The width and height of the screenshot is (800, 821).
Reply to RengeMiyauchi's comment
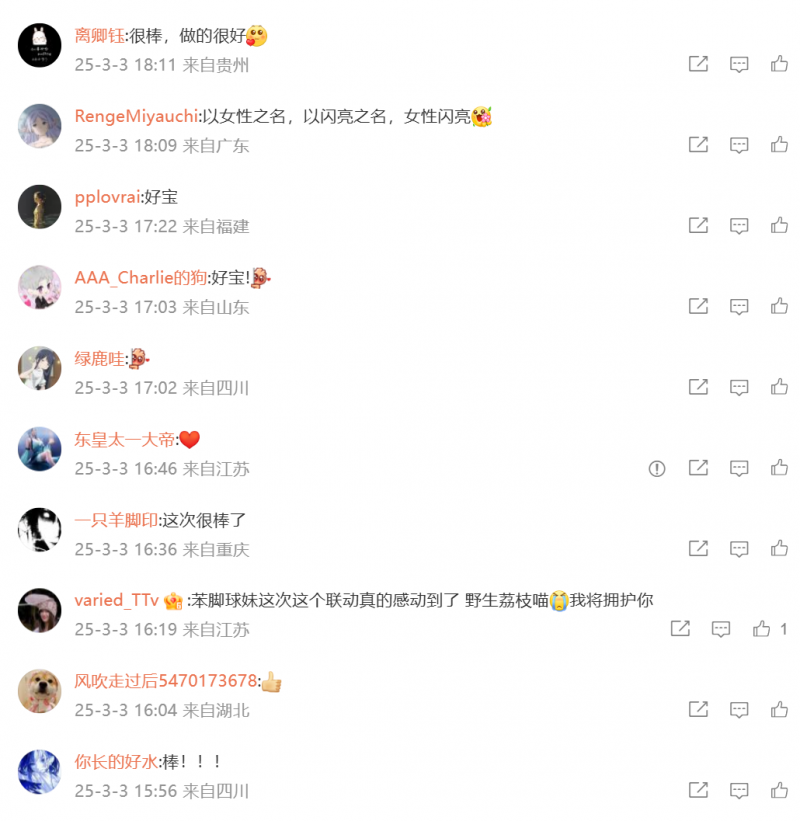coord(739,145)
